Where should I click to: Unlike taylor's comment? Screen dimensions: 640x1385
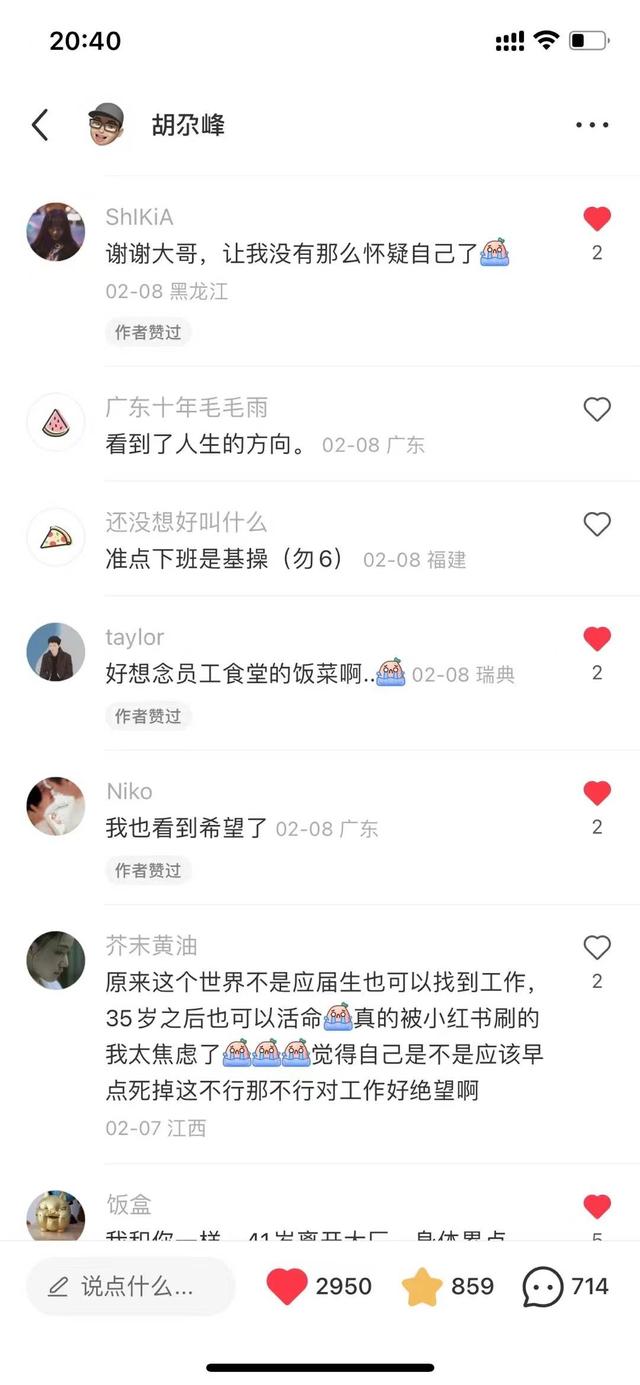pyautogui.click(x=597, y=639)
